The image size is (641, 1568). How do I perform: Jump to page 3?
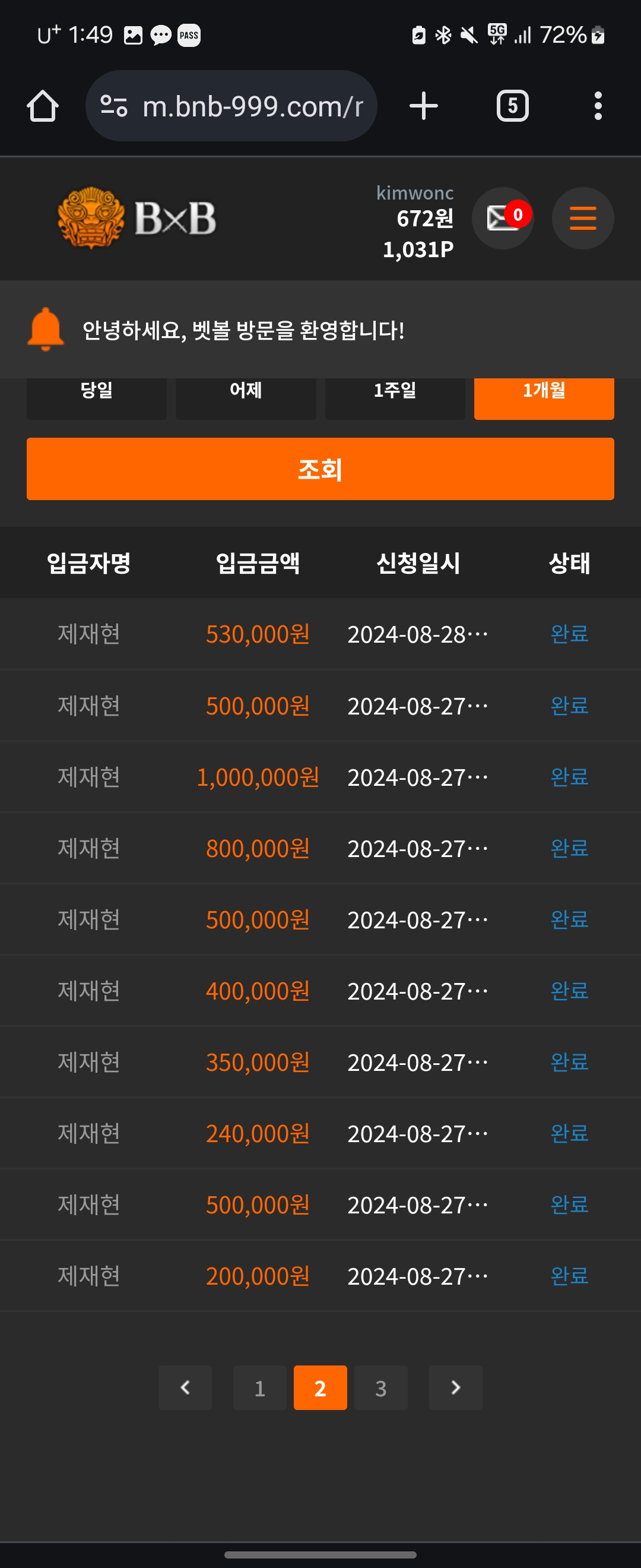tap(380, 1387)
